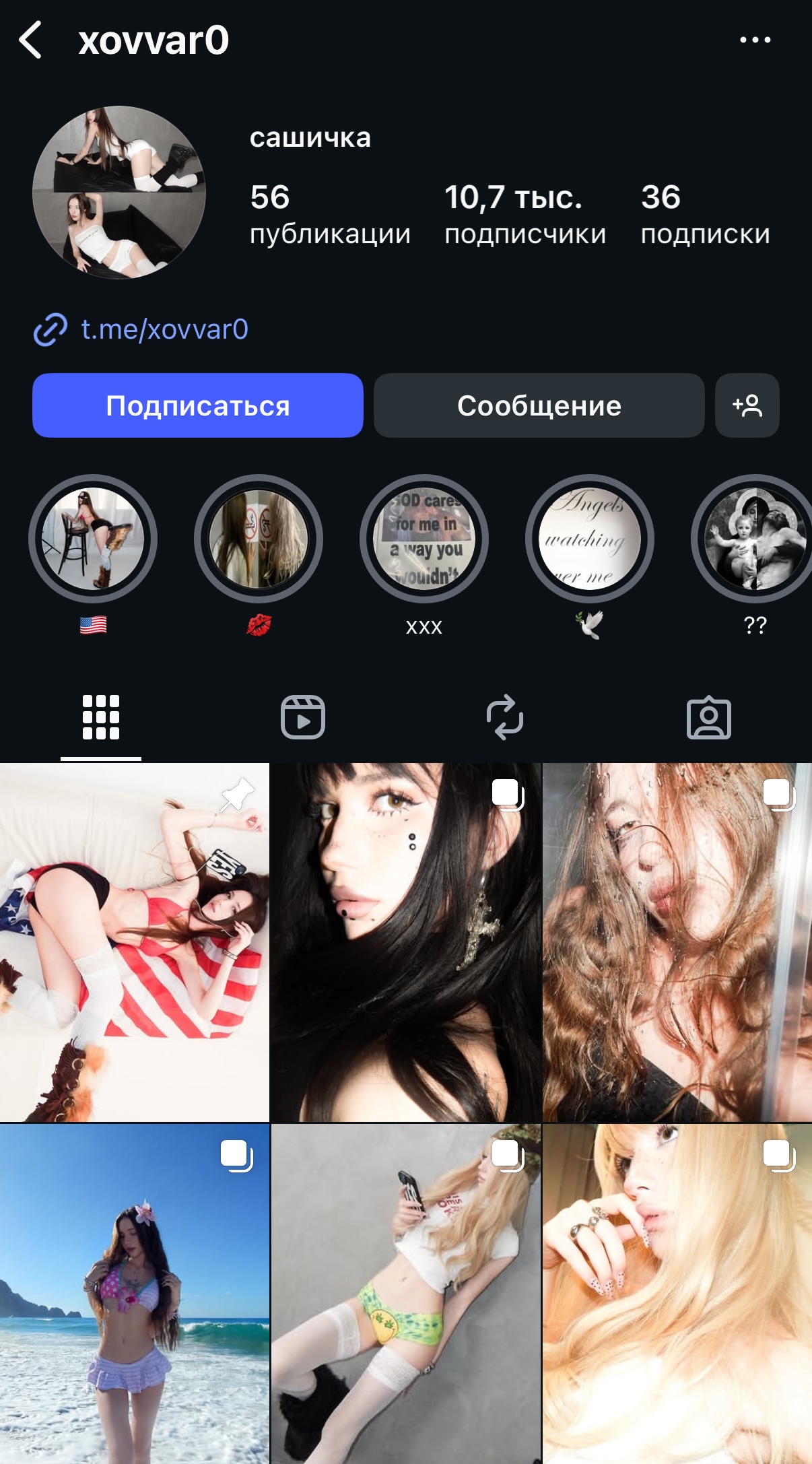812x1464 pixels.
Task: Open the 10,7 тыс. подписчики list
Action: tap(525, 214)
